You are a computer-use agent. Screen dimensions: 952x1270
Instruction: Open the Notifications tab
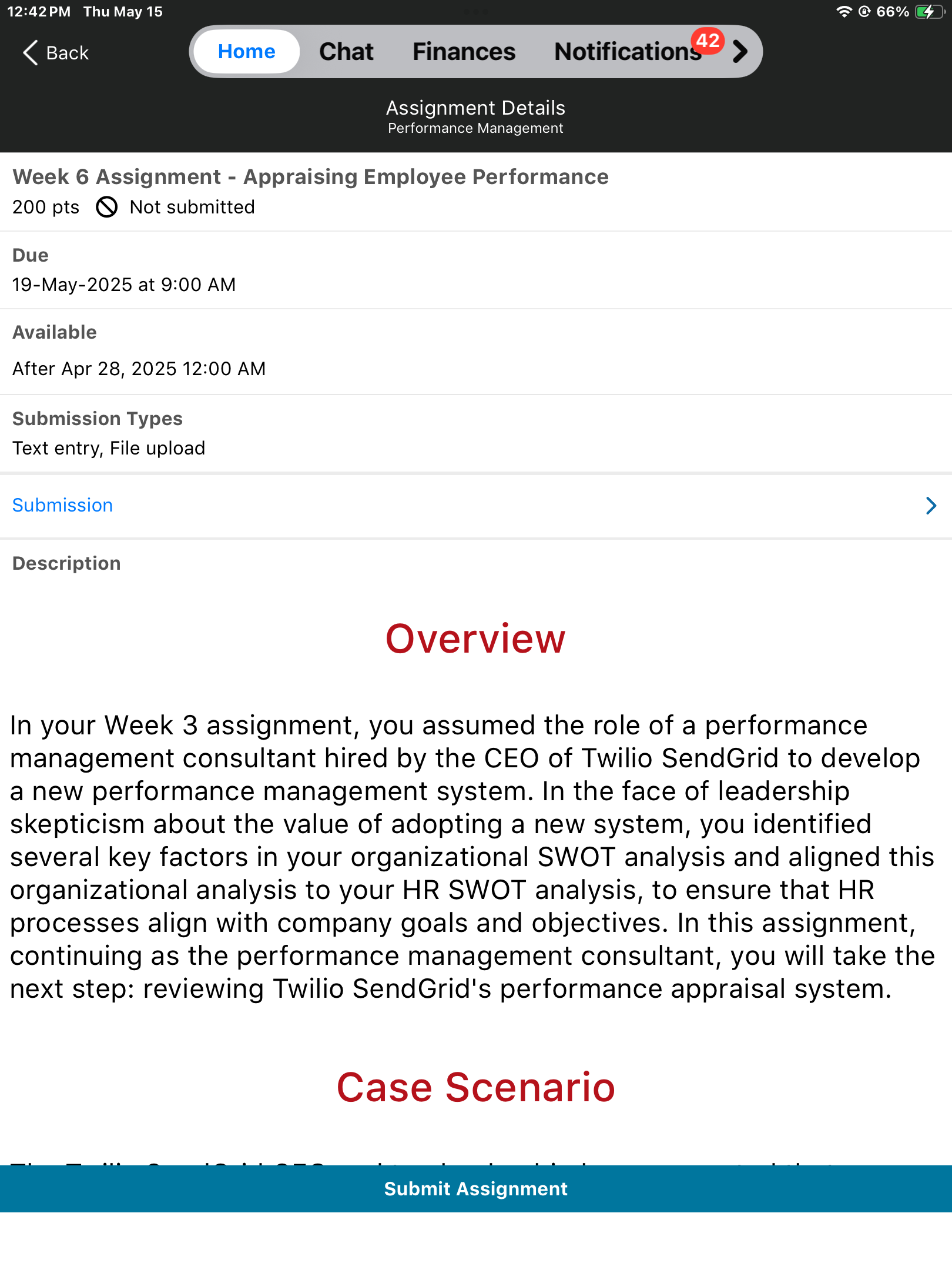pos(628,52)
